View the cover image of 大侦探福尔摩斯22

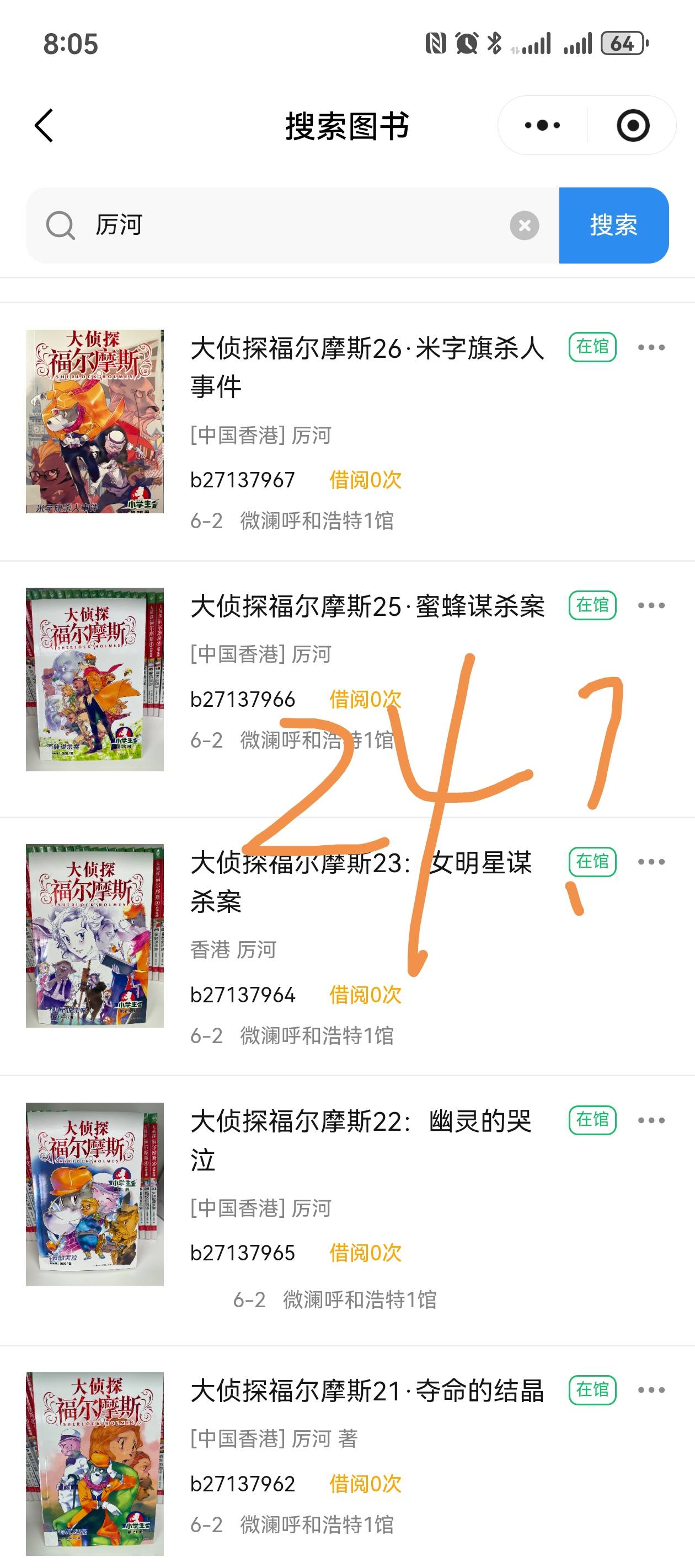pos(94,1194)
